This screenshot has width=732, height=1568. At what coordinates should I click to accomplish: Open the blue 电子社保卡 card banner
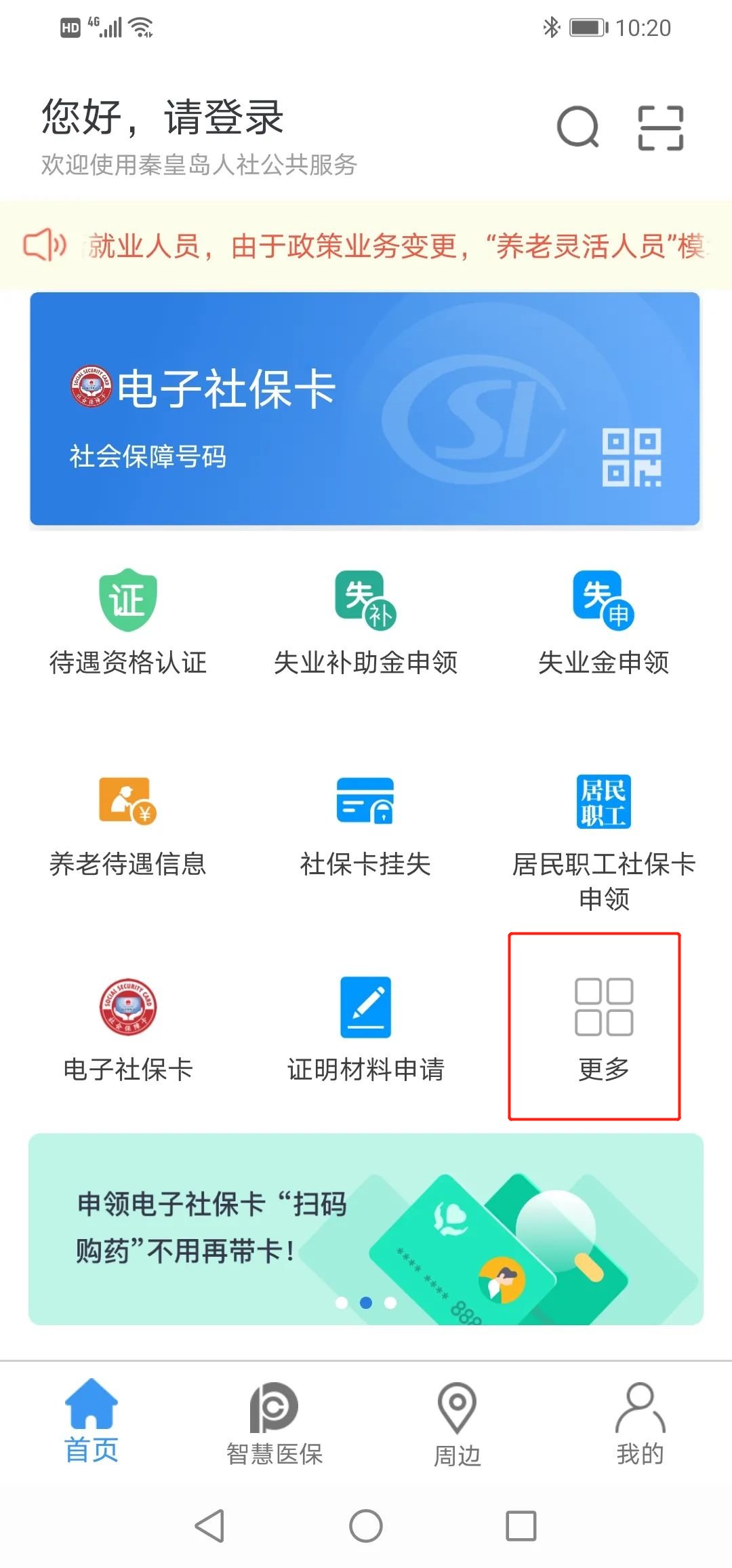click(x=365, y=409)
